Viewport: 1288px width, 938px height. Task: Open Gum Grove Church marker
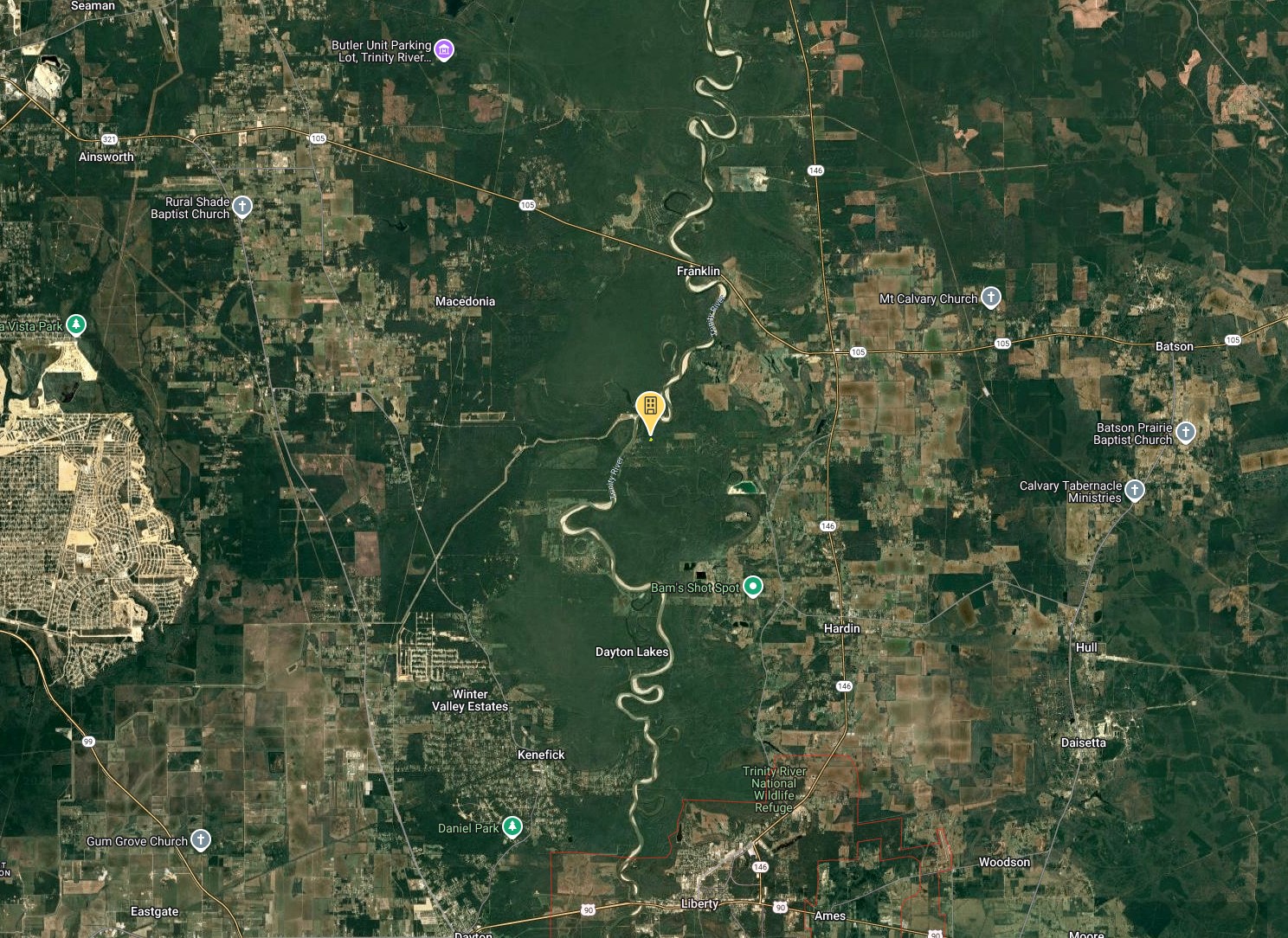tap(201, 840)
